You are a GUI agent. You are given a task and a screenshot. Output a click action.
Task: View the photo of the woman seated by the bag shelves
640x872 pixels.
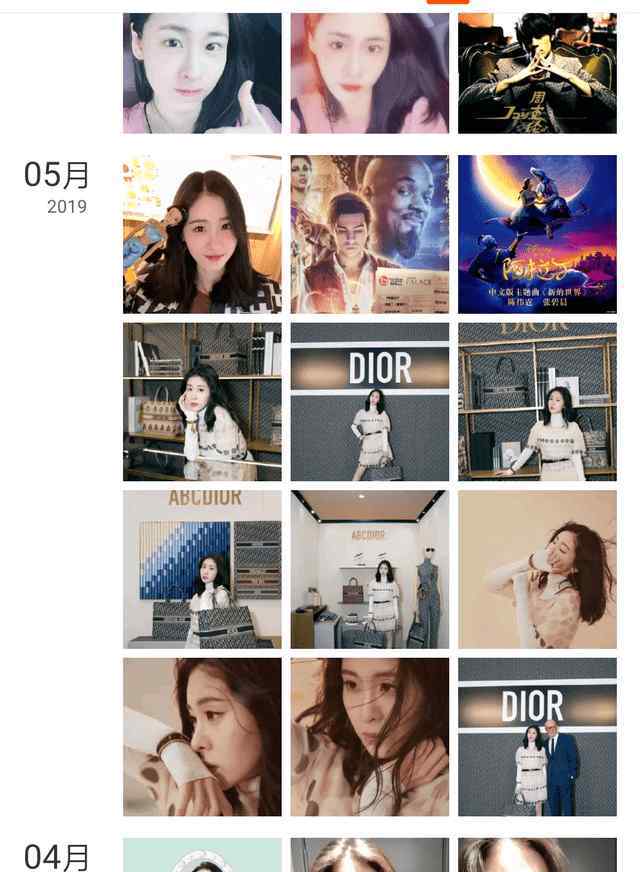coord(202,401)
